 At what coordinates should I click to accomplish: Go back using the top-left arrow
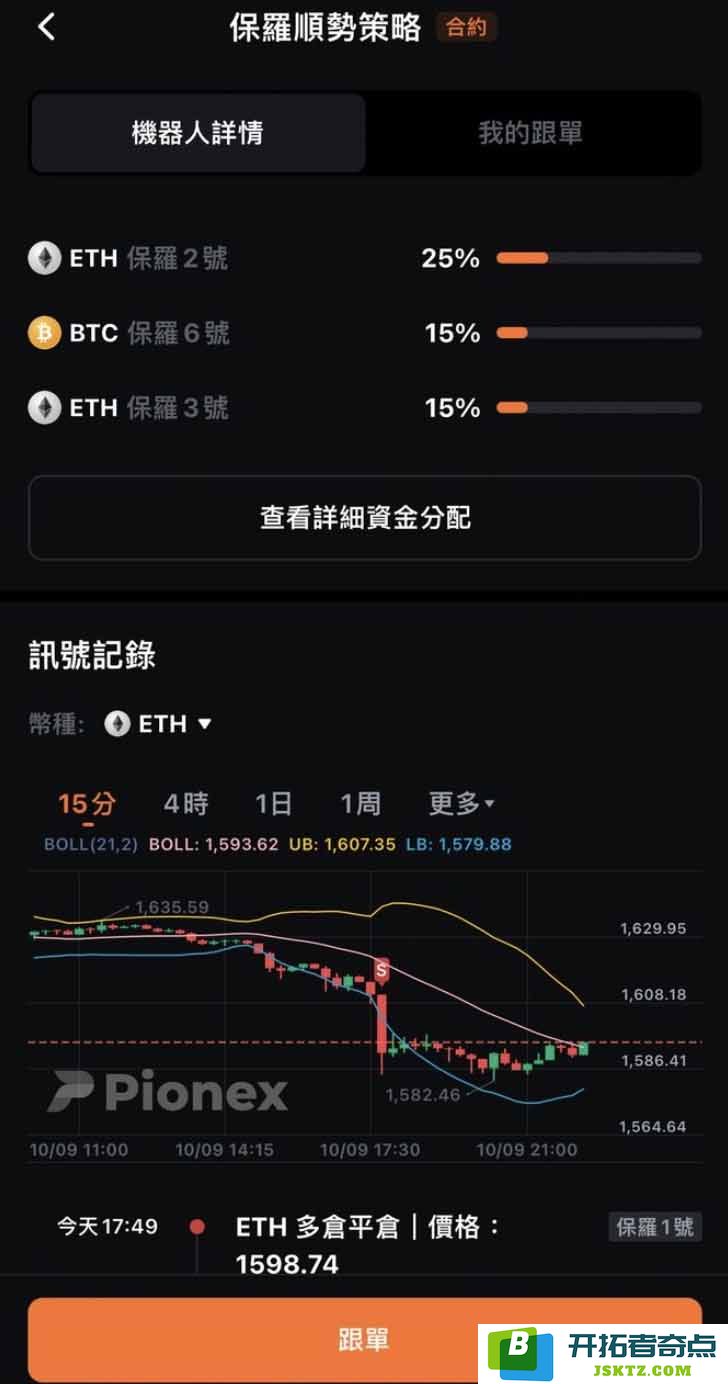(46, 27)
